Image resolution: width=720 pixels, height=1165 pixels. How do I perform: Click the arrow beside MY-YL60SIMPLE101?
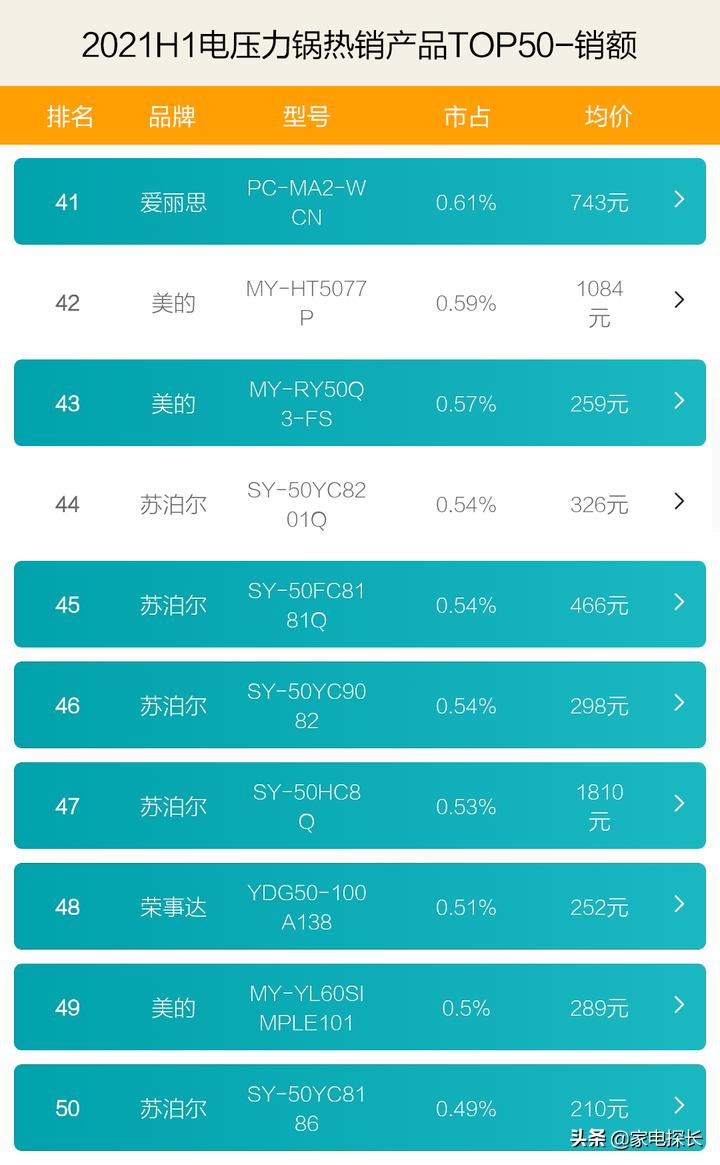(x=679, y=1007)
